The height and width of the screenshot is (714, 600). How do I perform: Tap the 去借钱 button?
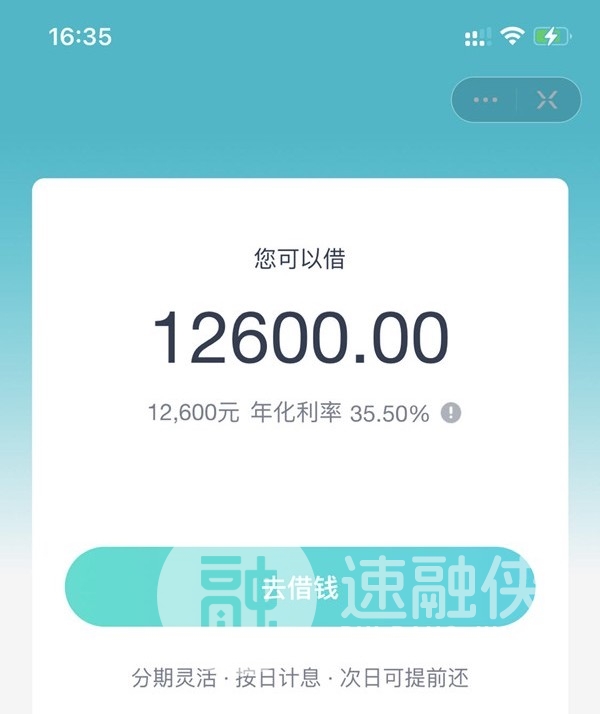click(x=300, y=588)
